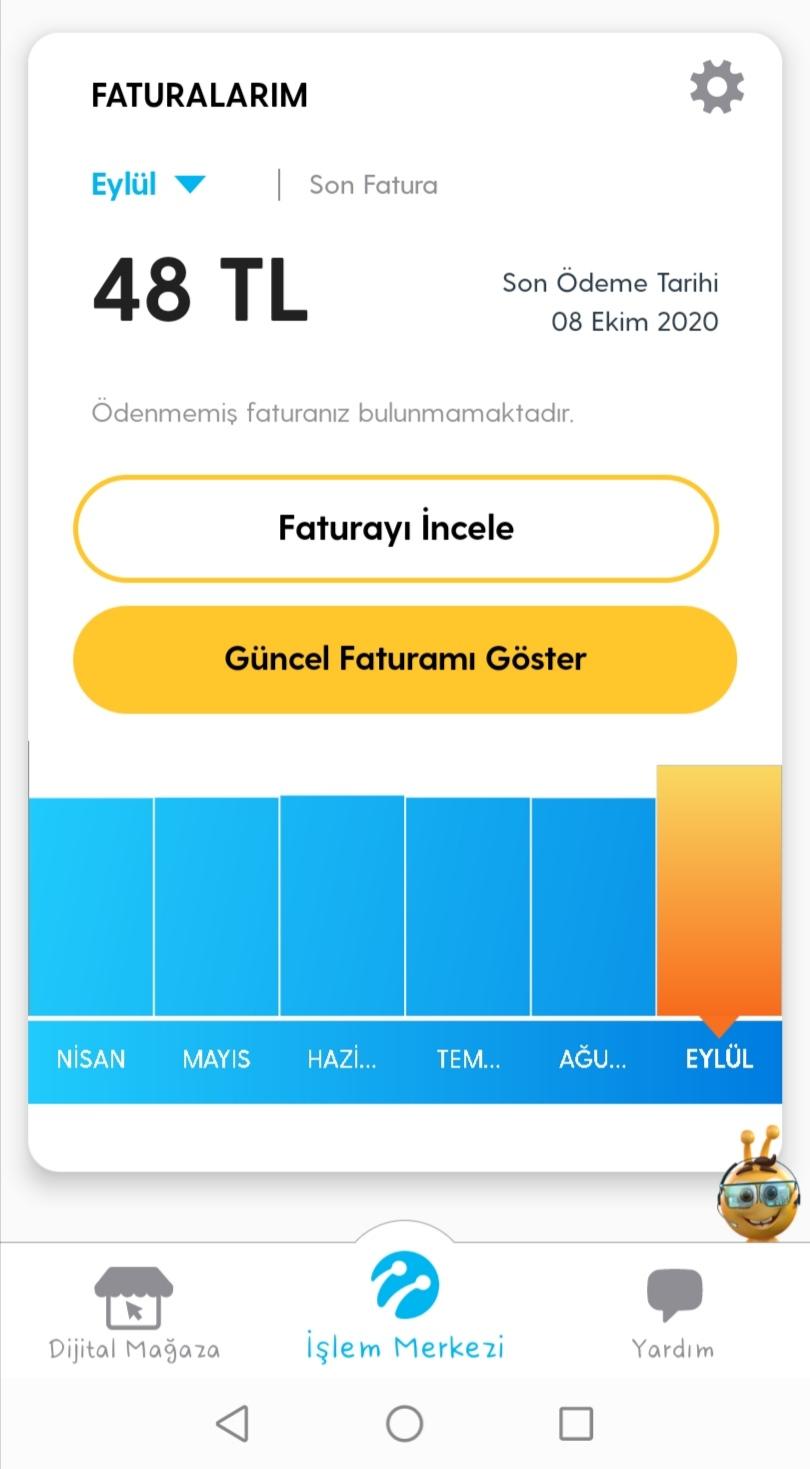The image size is (810, 1469).
Task: Select the orange Eylül bill bar
Action: 719,890
